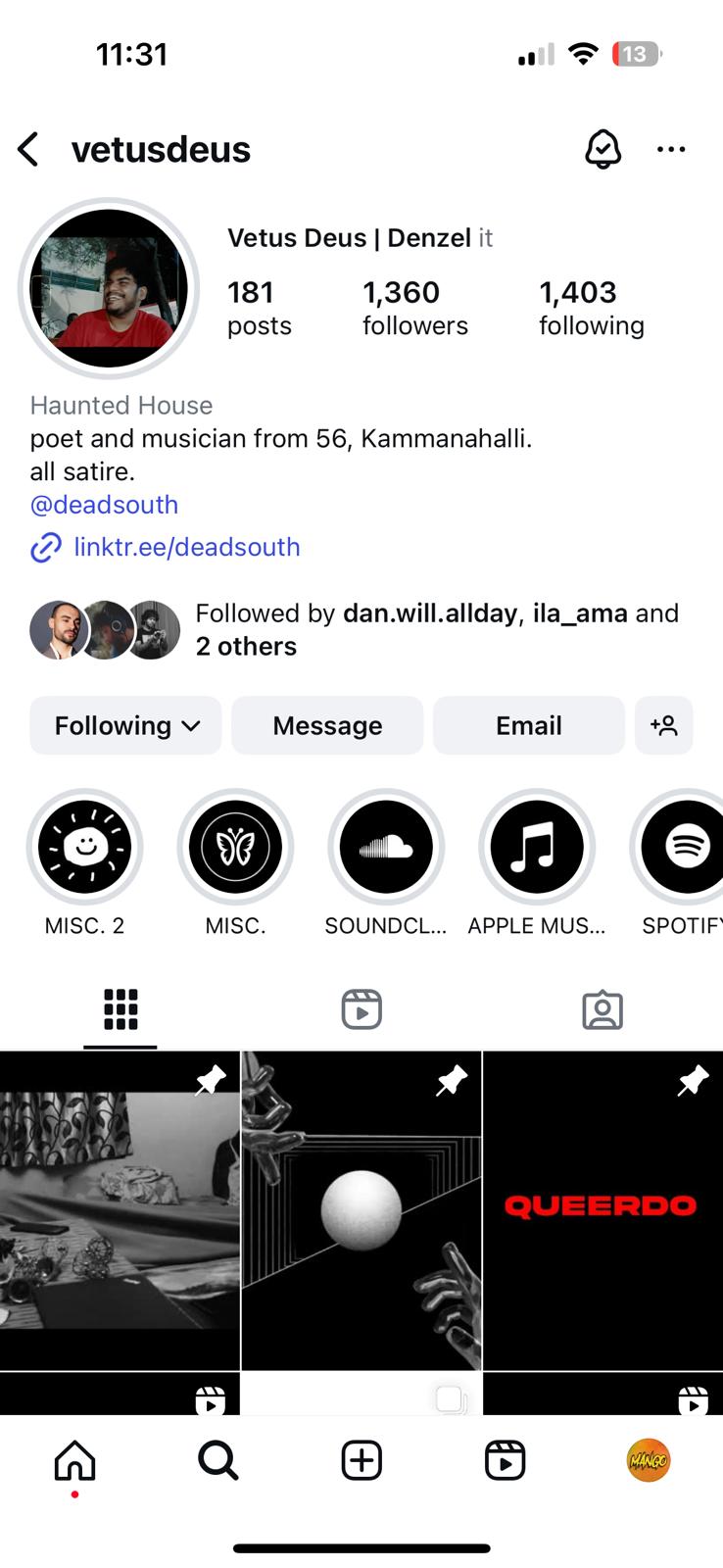Open the linktr.ee/deadsouth link
Screen dimensions: 723x1568
186,547
